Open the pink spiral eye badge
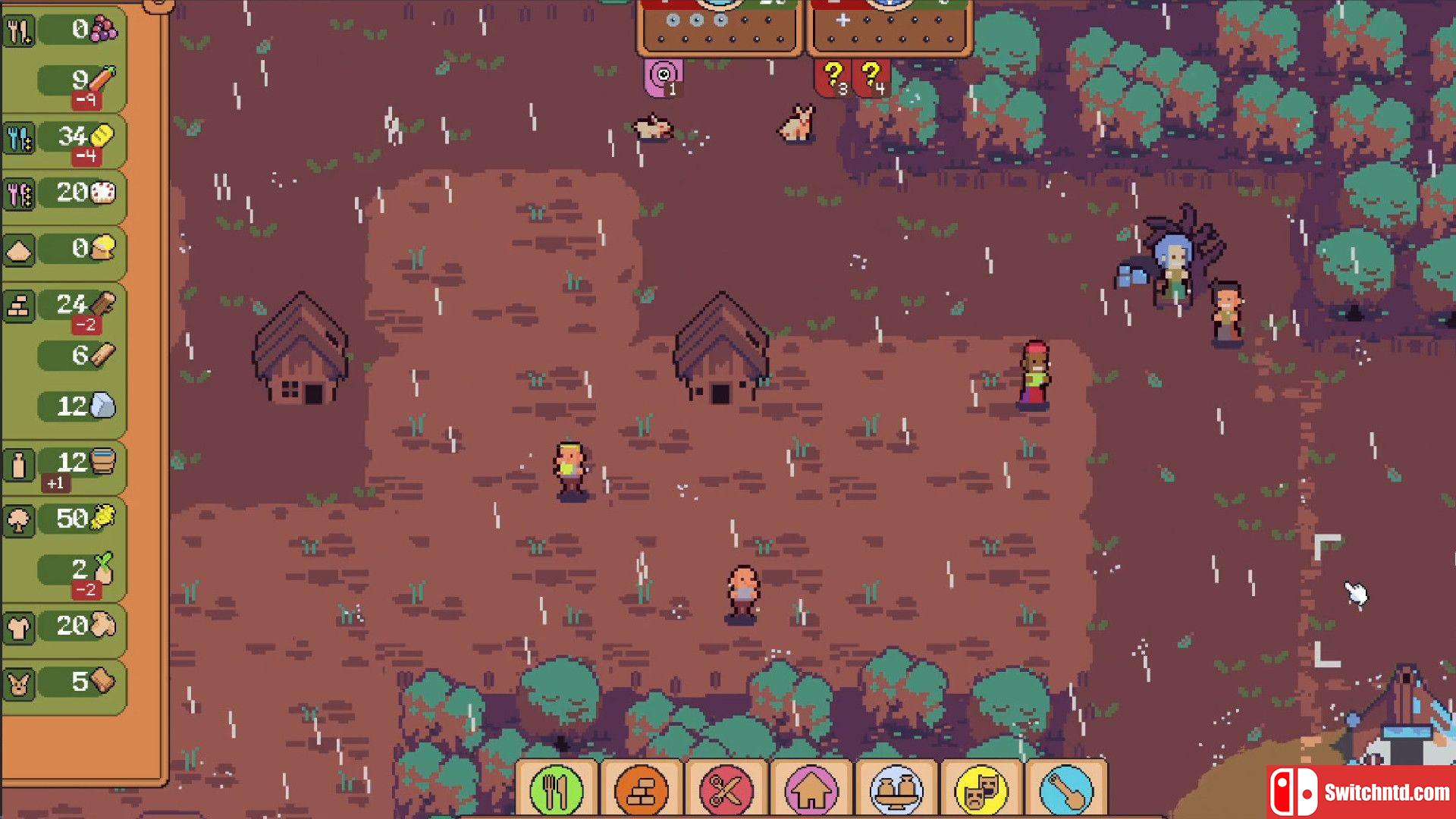Viewport: 1456px width, 819px height. 664,77
